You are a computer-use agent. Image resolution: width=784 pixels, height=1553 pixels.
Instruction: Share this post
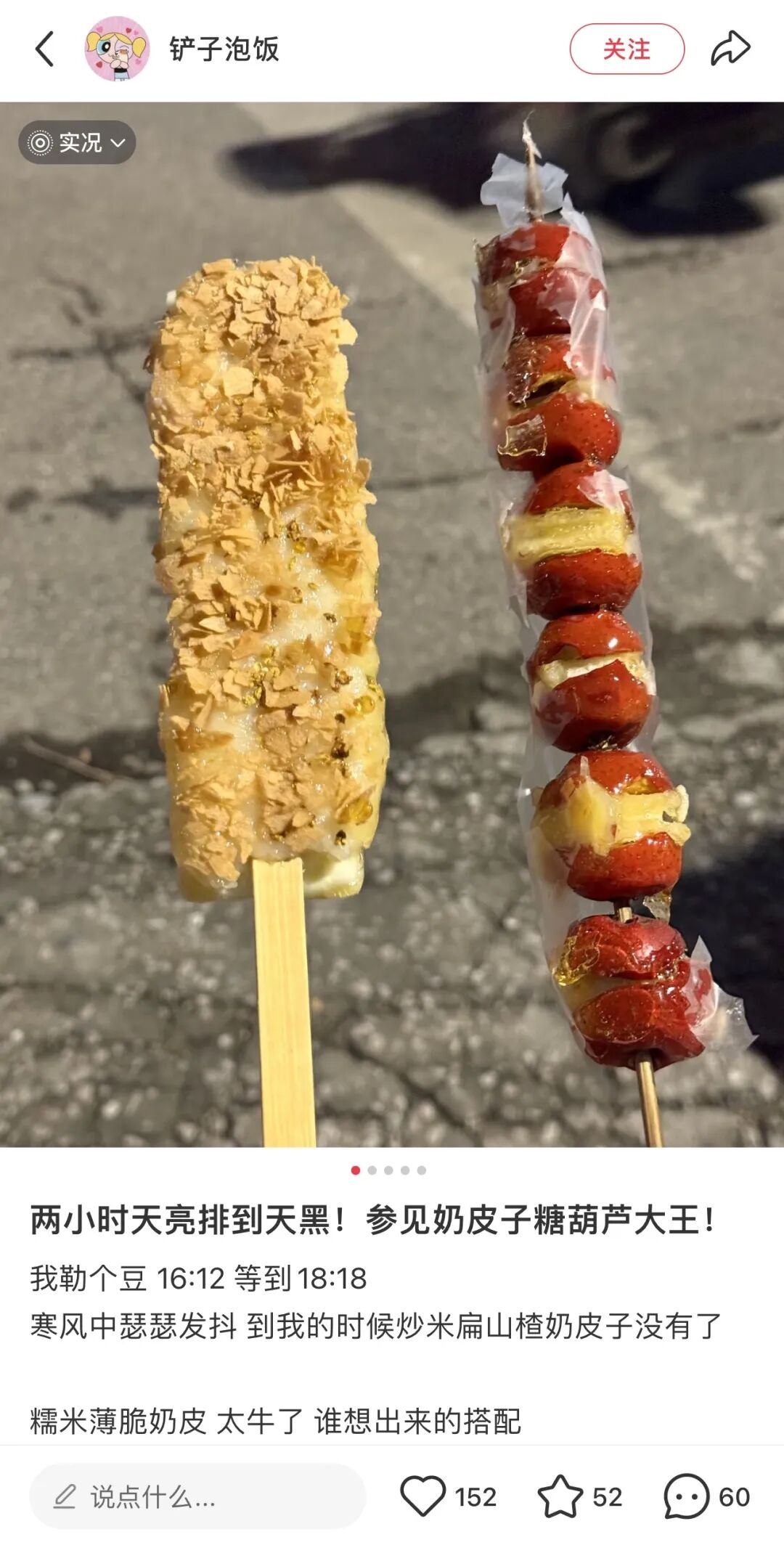click(730, 49)
